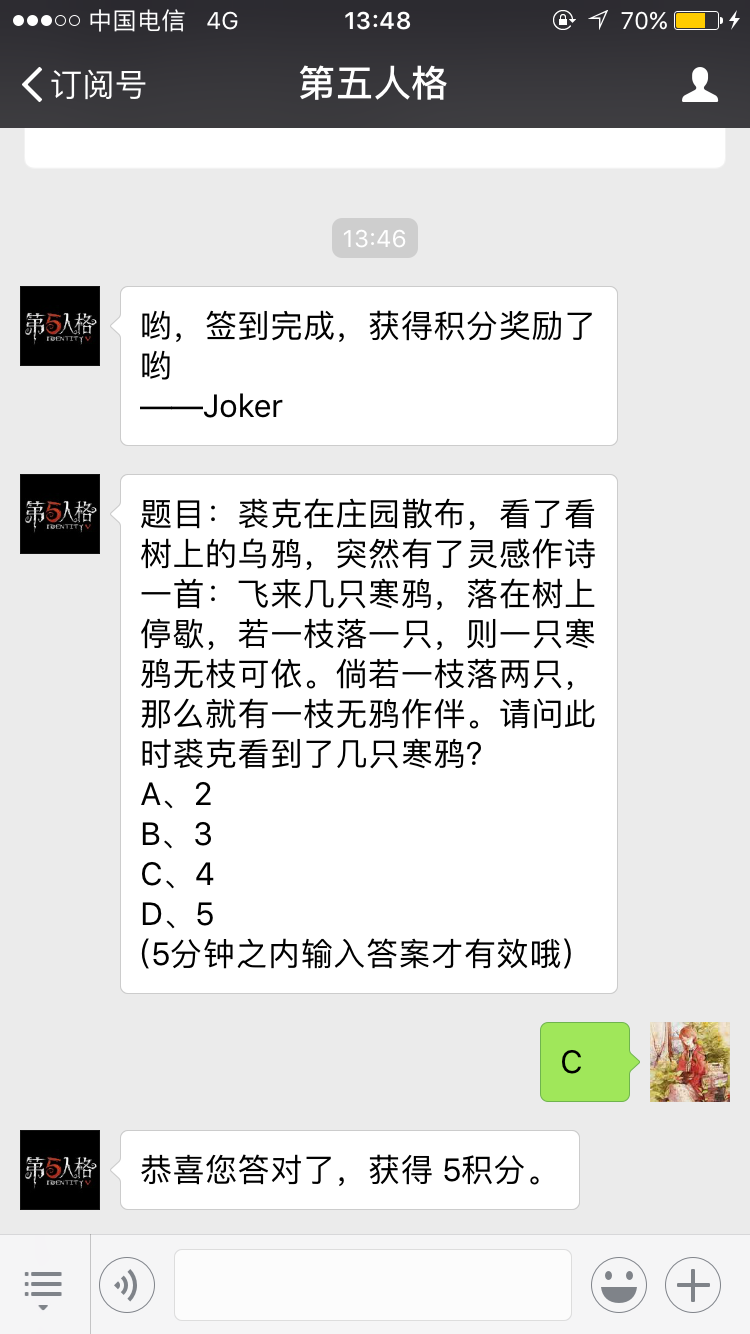Open the plus attachments menu
Viewport: 750px width, 1334px height.
click(693, 1284)
